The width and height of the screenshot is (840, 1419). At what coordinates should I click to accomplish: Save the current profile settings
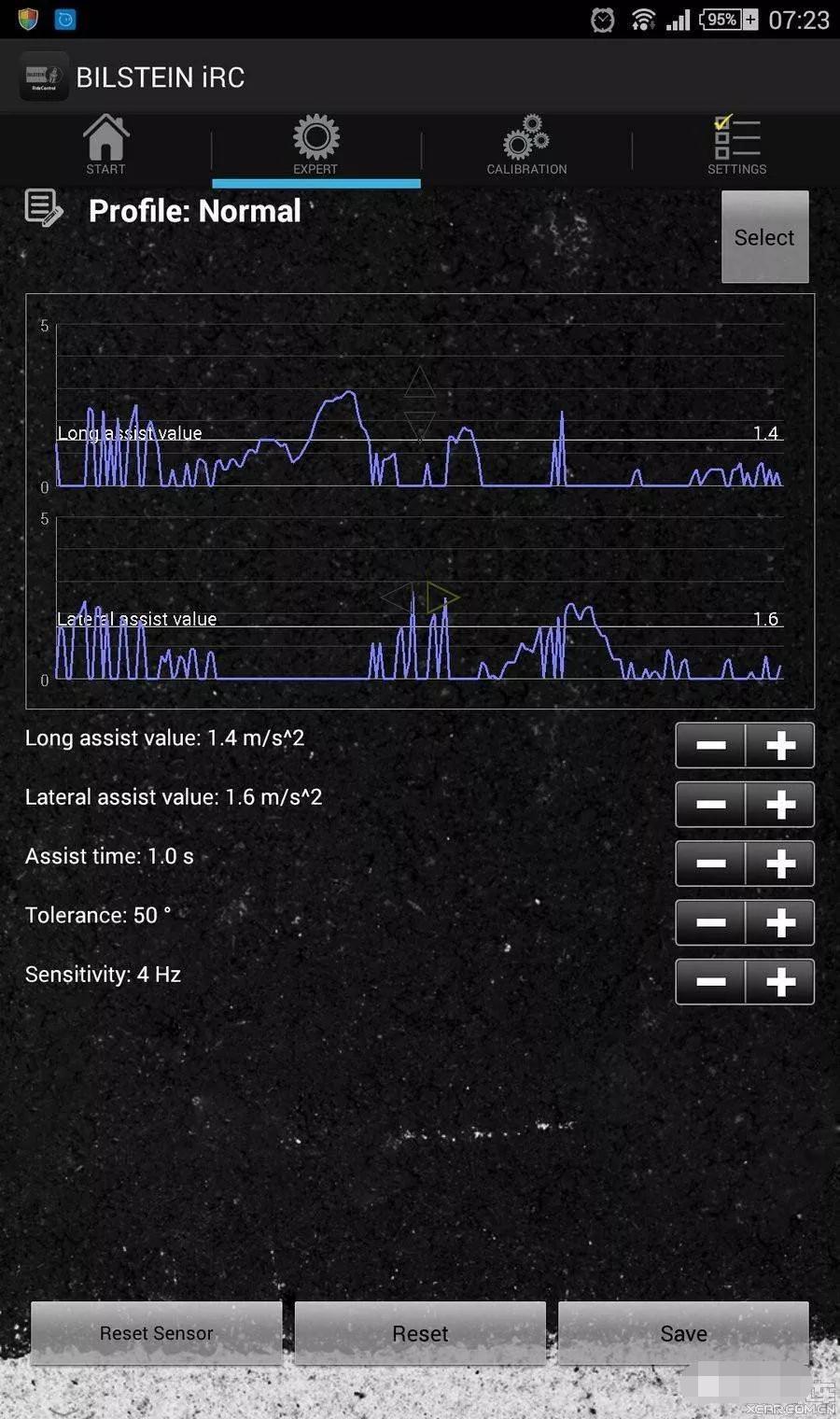(x=683, y=1333)
